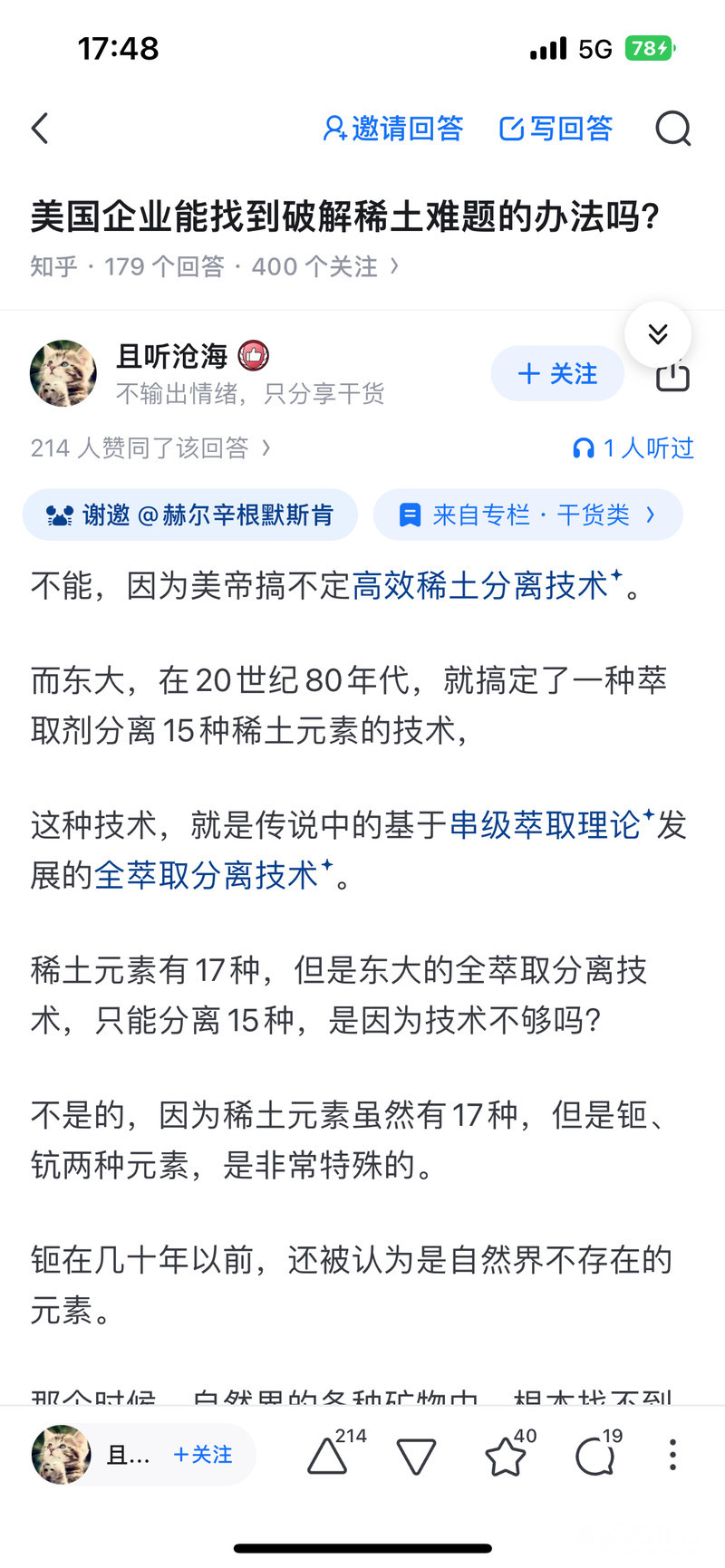Open the 179 个回答 question details
The height and width of the screenshot is (1568, 725).
[214, 266]
